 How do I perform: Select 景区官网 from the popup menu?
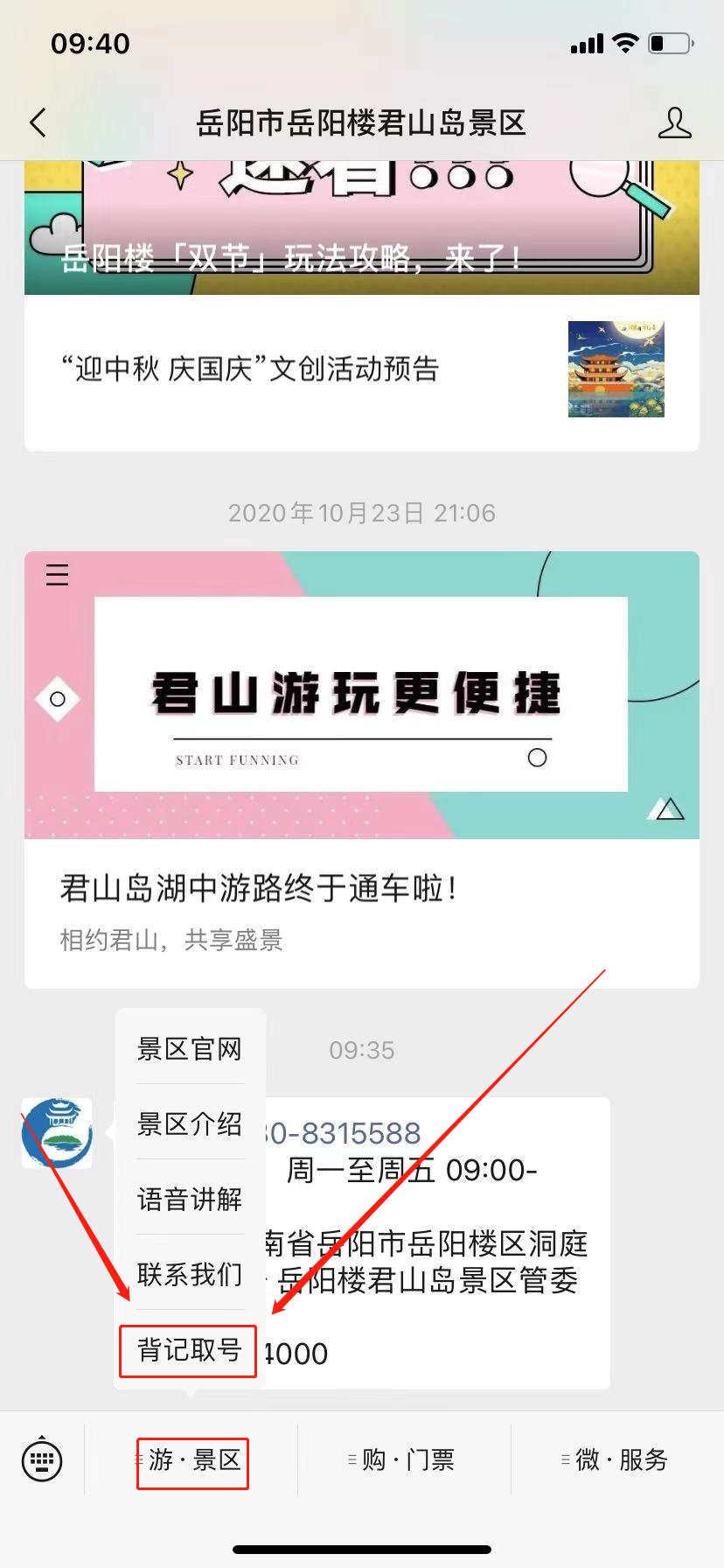[x=190, y=1049]
